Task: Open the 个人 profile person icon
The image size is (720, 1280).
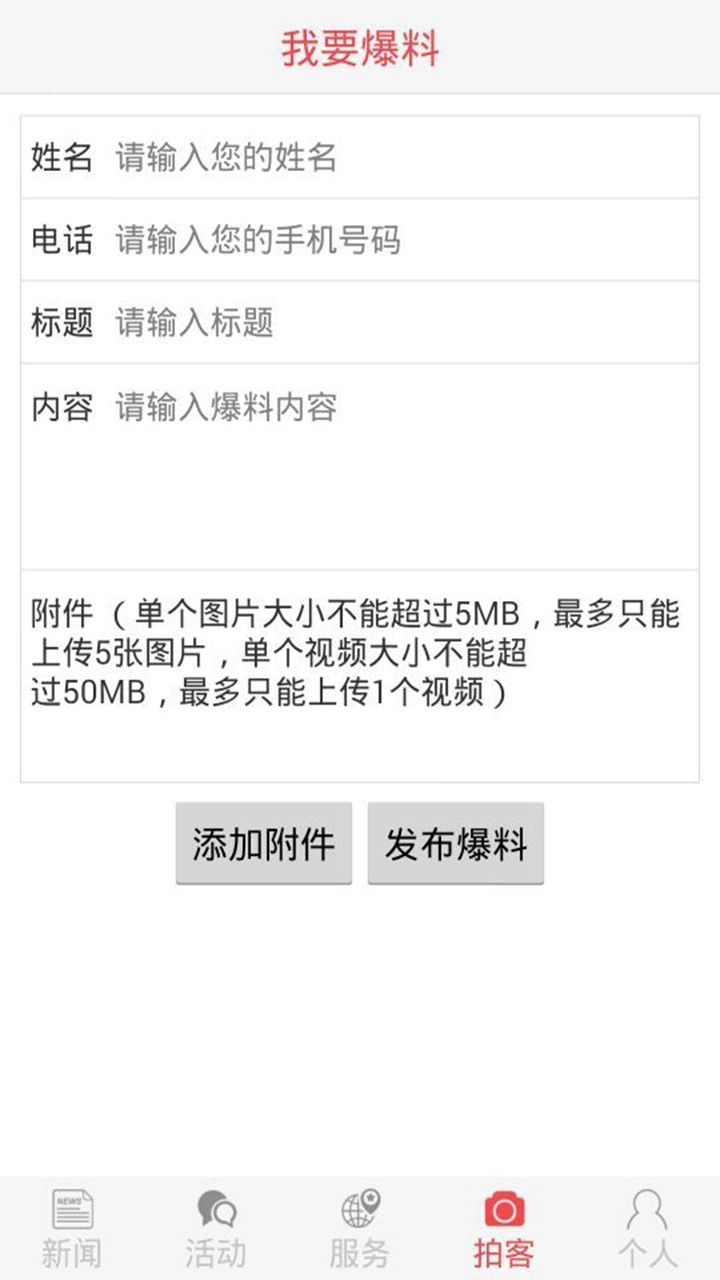Action: pyautogui.click(x=646, y=1210)
